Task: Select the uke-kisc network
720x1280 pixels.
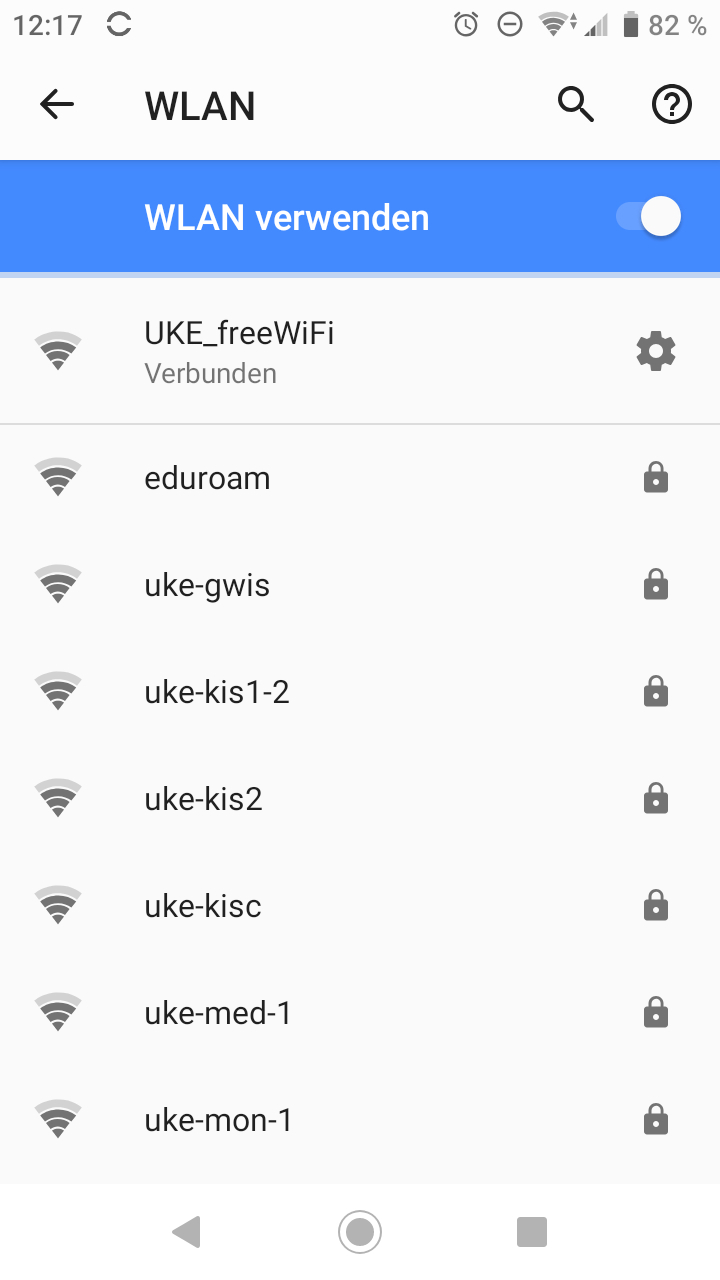Action: (300, 906)
